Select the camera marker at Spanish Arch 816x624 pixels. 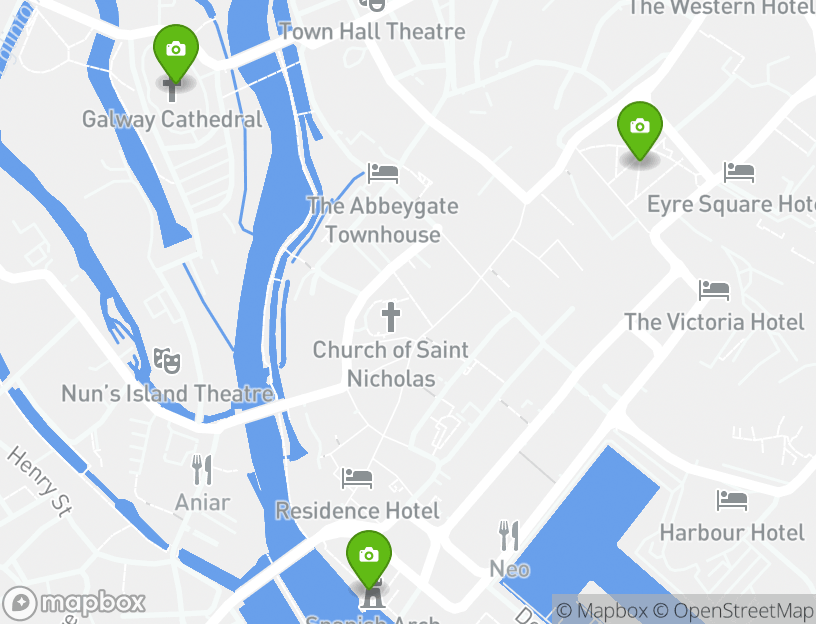point(368,556)
